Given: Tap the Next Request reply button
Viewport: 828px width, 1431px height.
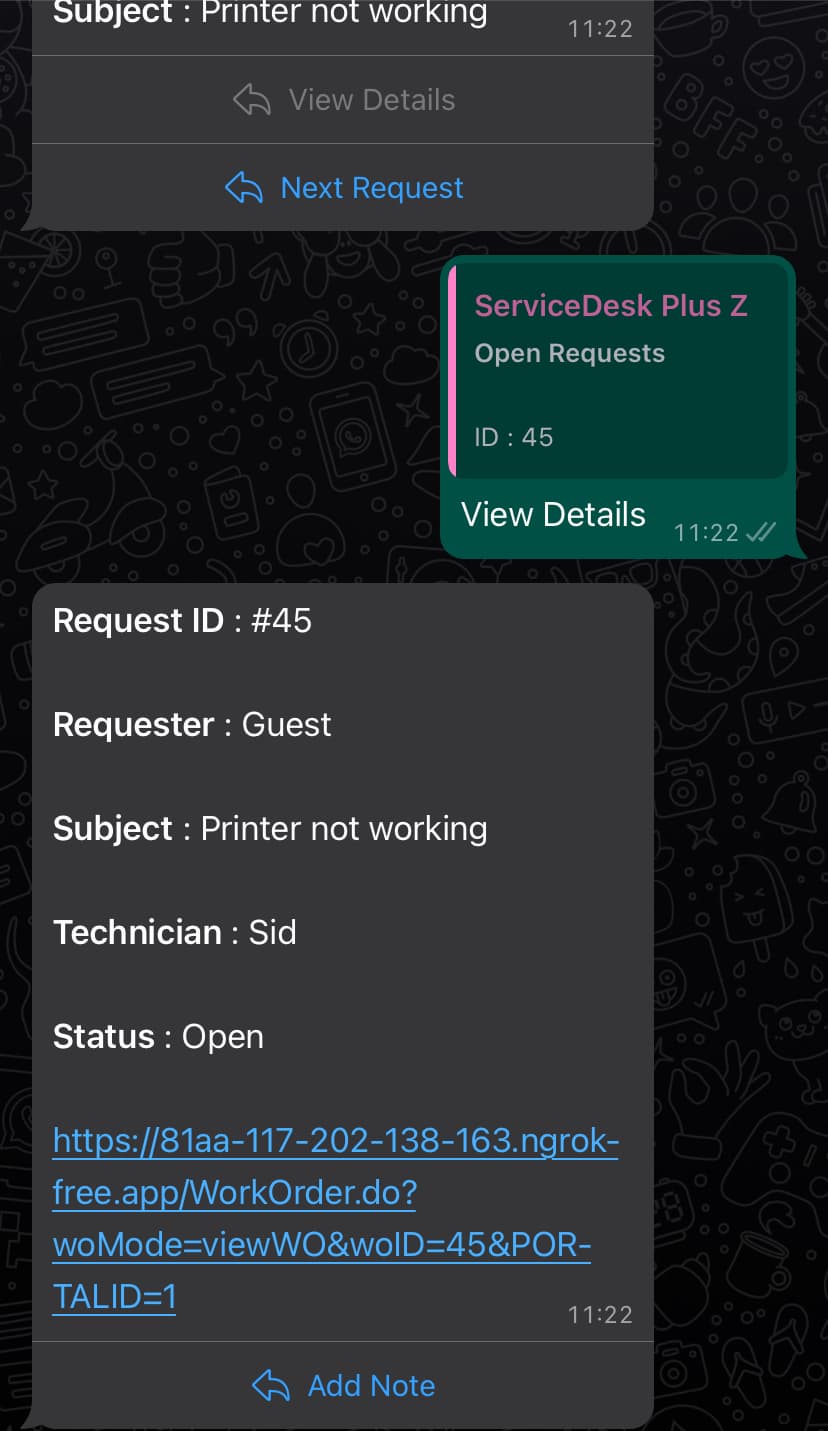Looking at the screenshot, I should click(344, 188).
